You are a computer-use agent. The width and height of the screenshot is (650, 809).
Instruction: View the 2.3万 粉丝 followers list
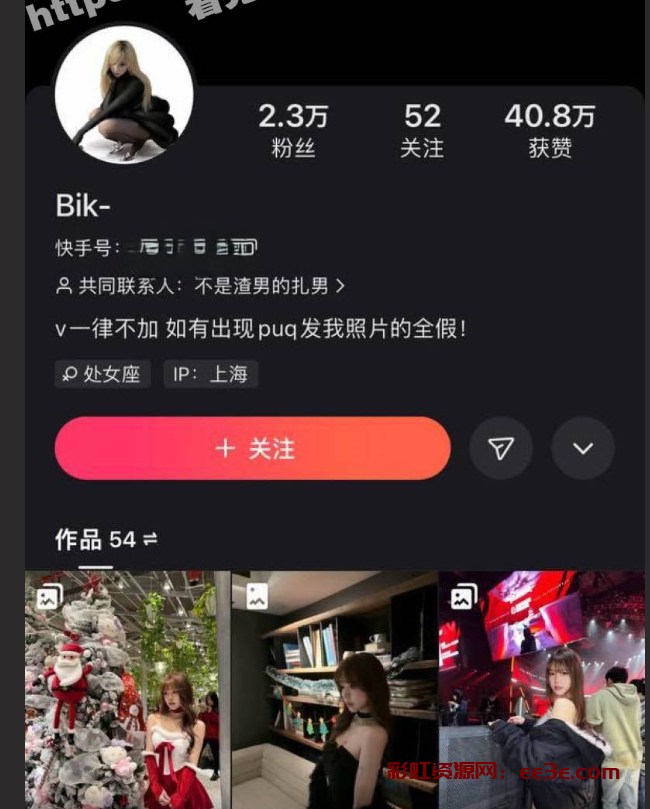pos(293,130)
